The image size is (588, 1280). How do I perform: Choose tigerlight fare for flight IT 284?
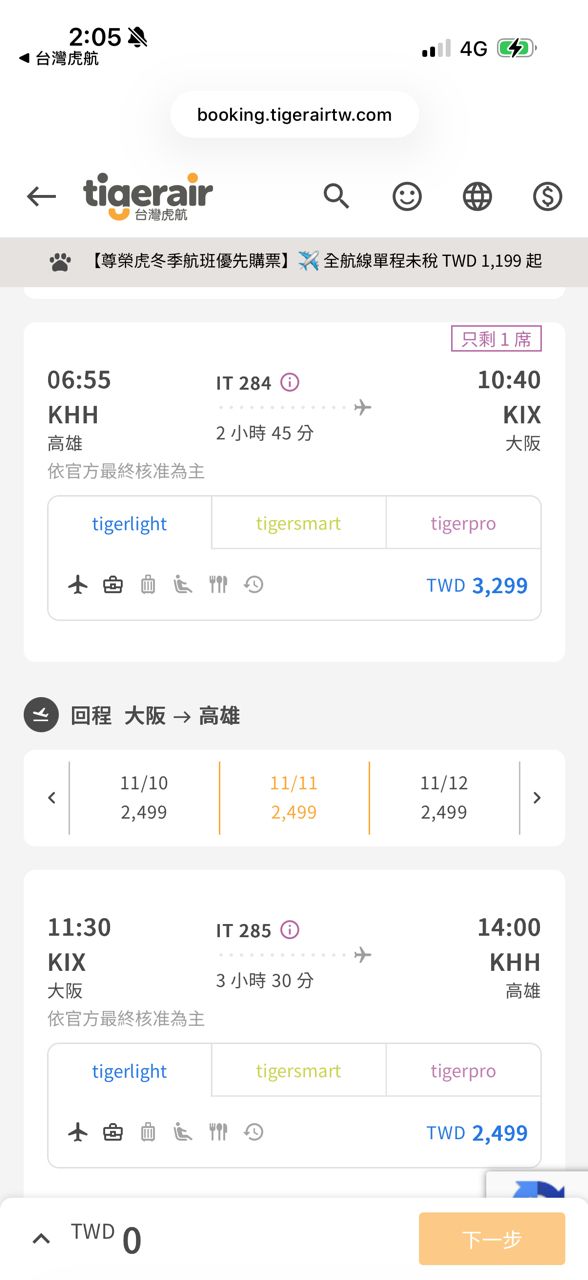[130, 523]
